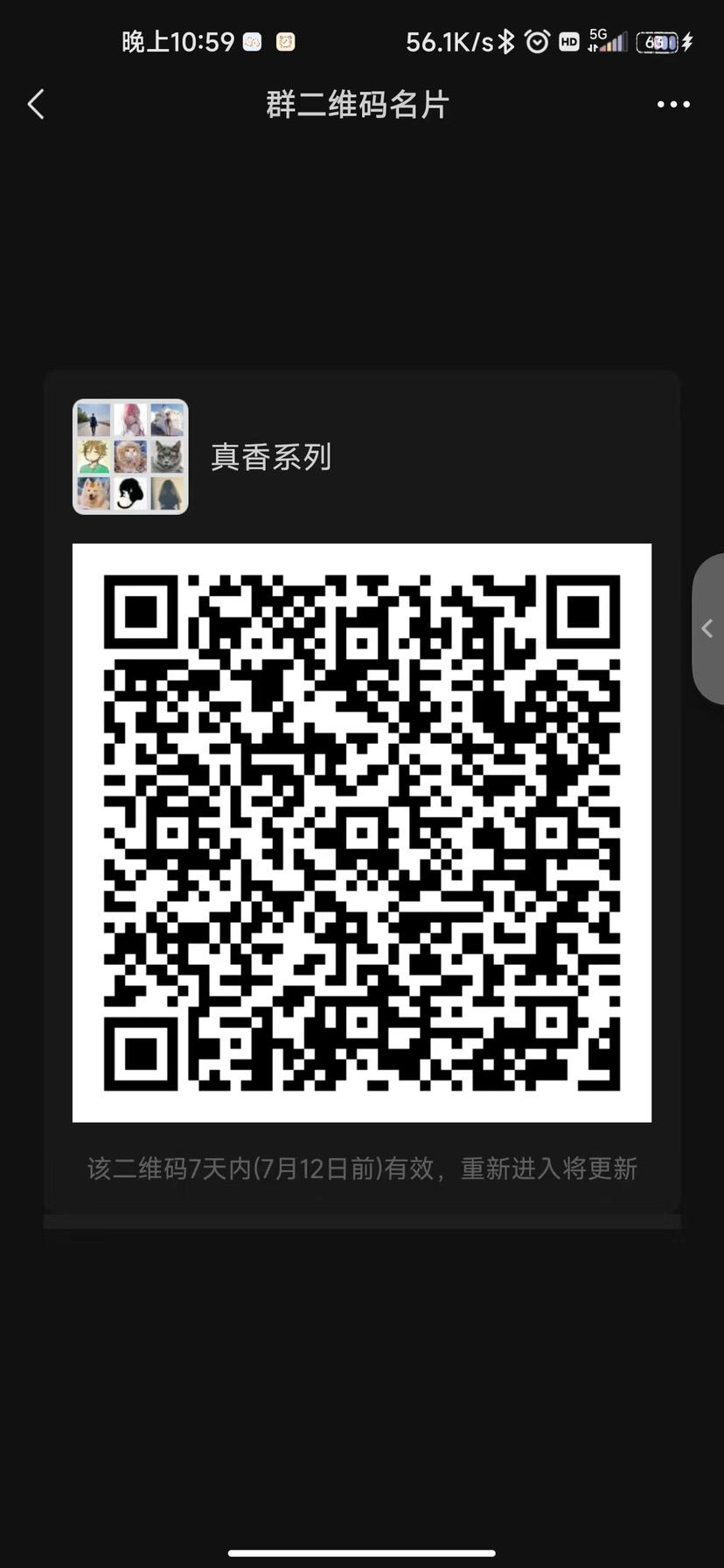Tap the Bluetooth icon in the status bar

[505, 41]
